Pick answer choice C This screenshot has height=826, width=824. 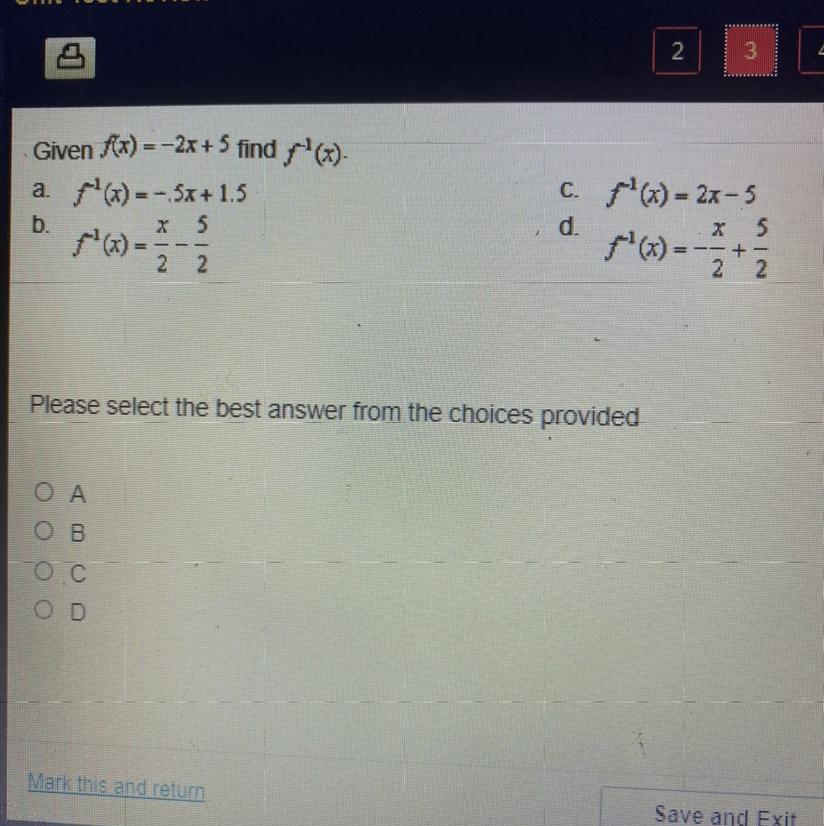[x=44, y=573]
